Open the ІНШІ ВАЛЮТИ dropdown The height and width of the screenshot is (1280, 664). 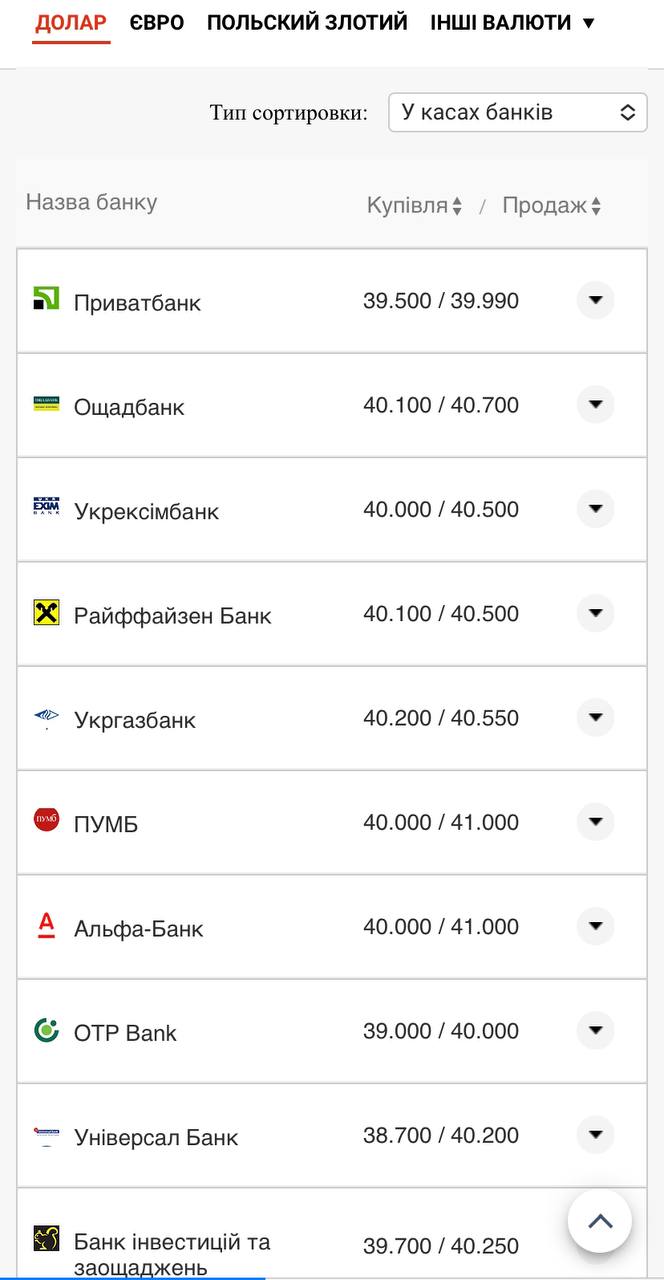[512, 23]
